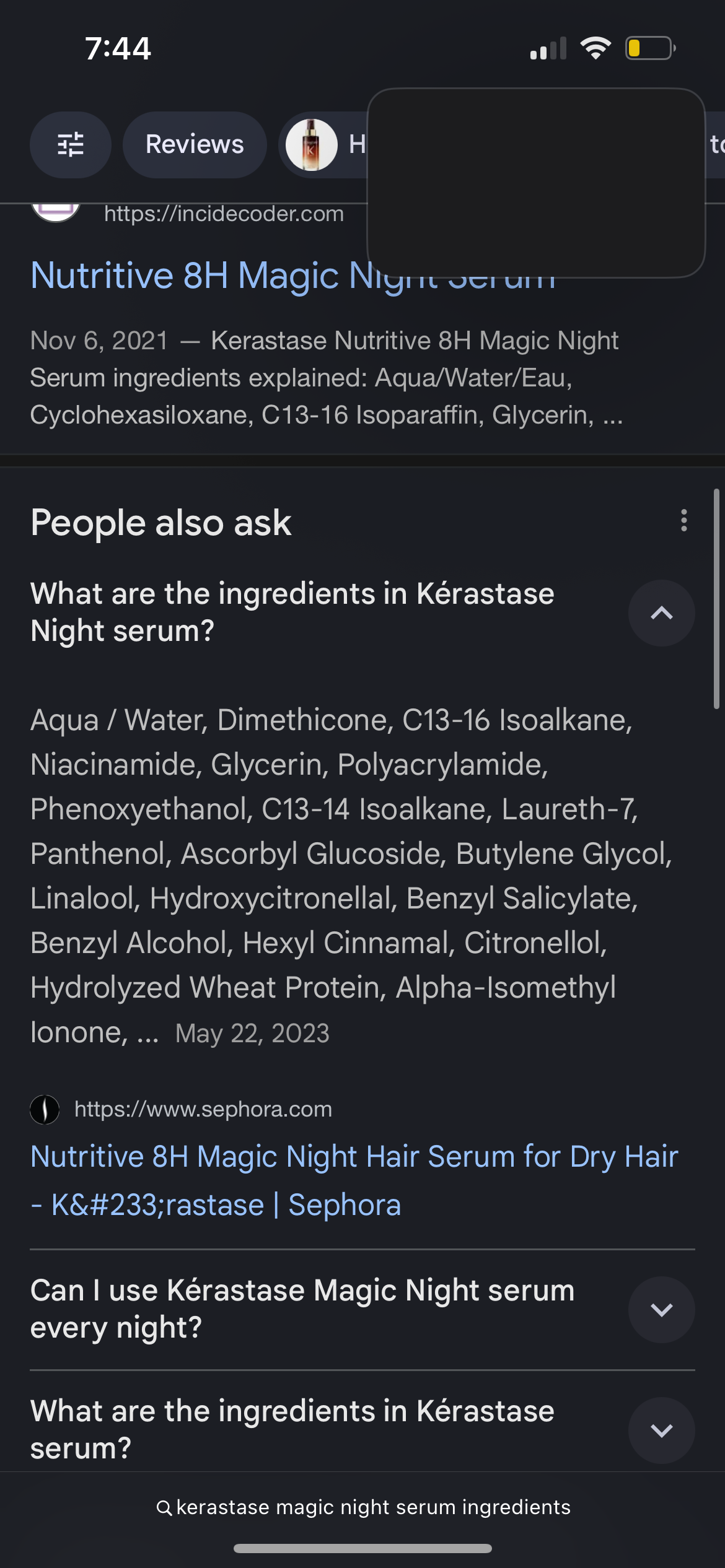Screen dimensions: 725x1568
Task: Expand 'Can I use Kérastase Magic Night serum every night?'
Action: 661,1310
